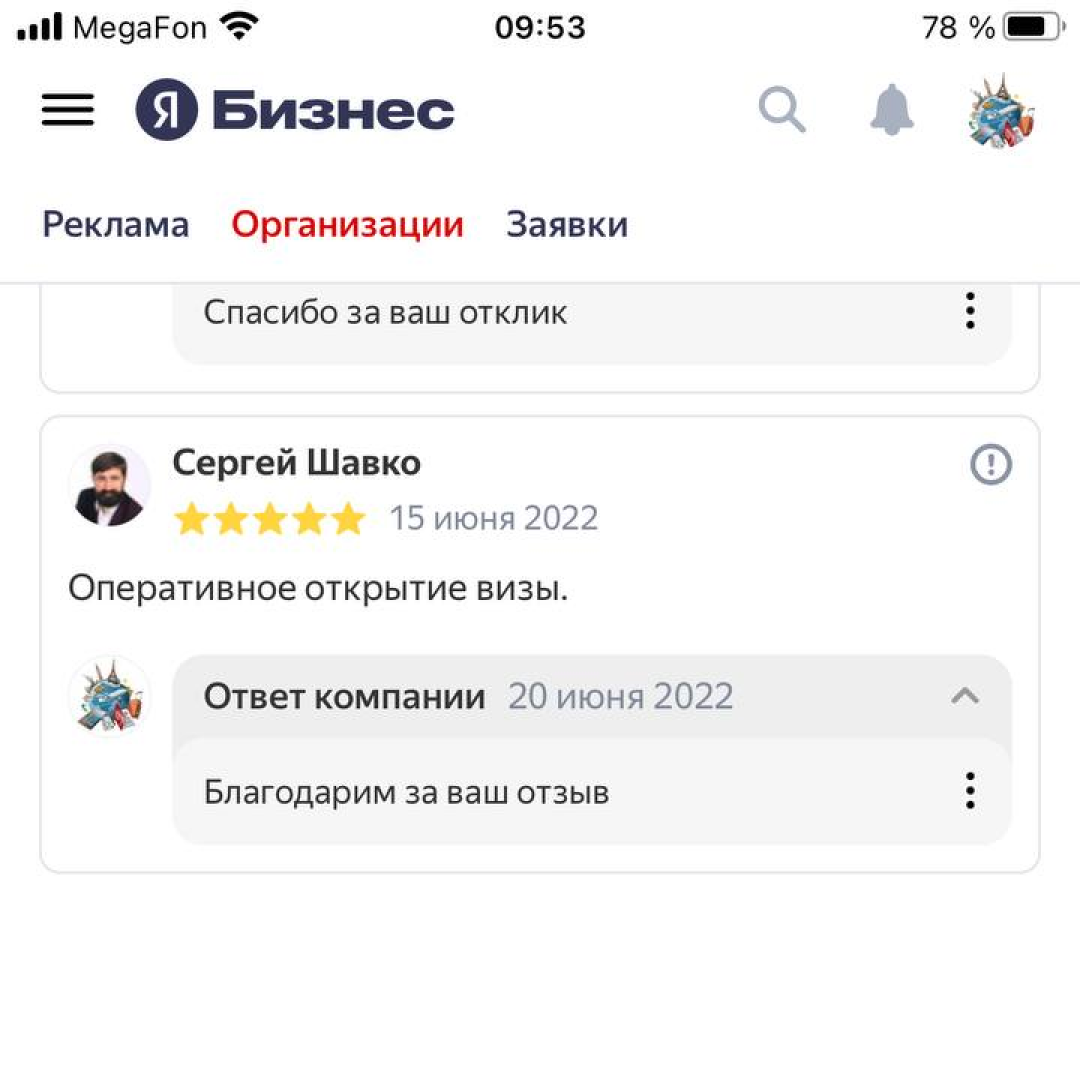
Task: Collapse the company reply dated 20 июня 2022
Action: point(965,696)
